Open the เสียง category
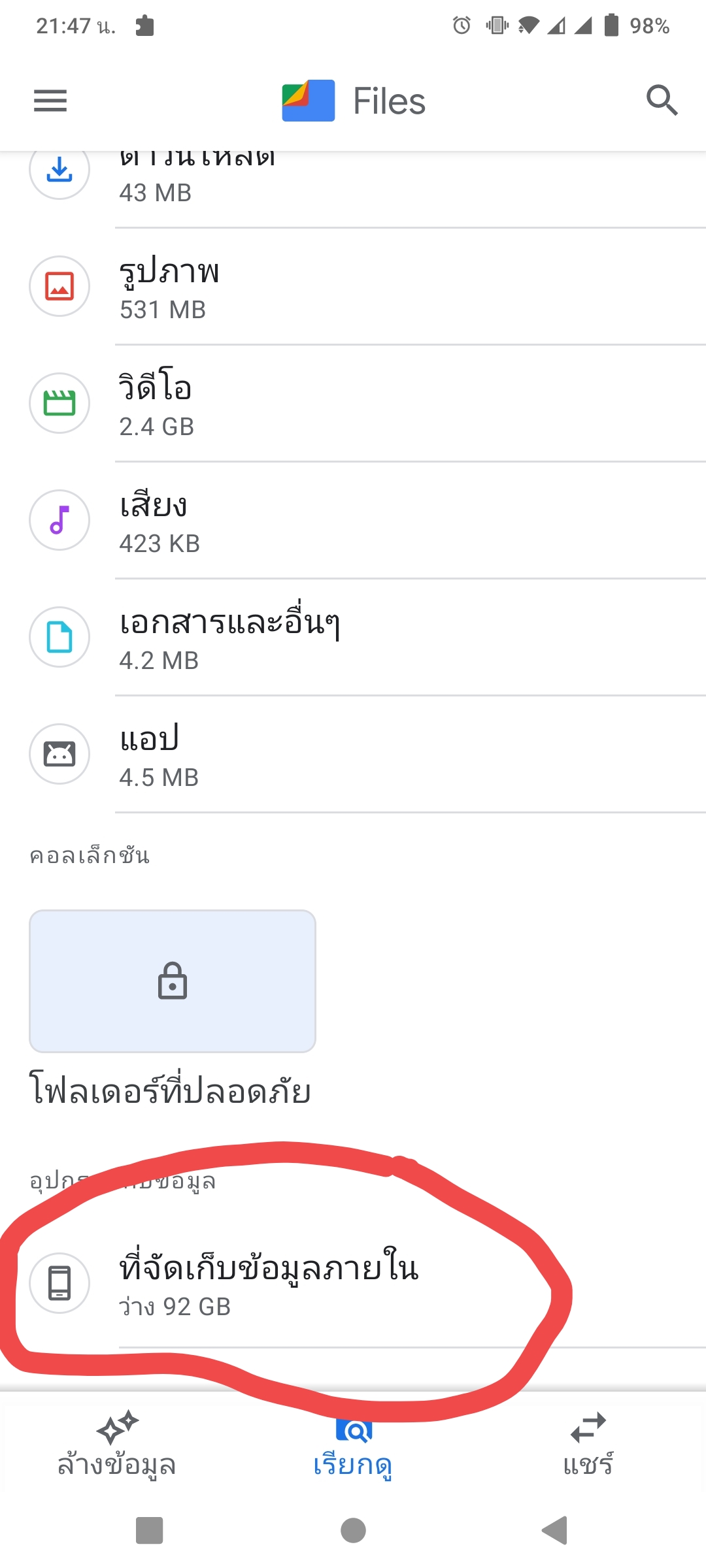706x1568 pixels. pos(353,521)
